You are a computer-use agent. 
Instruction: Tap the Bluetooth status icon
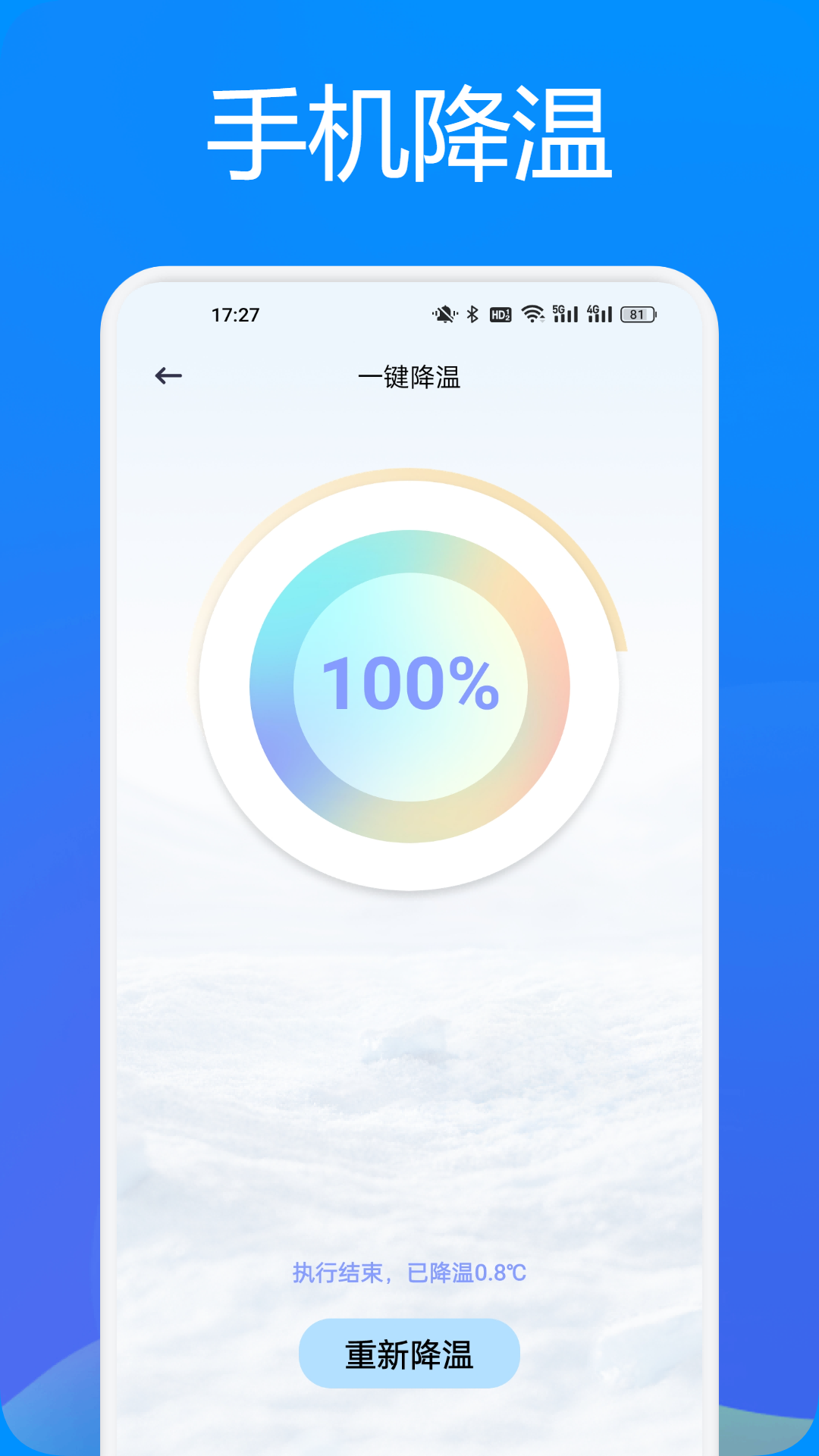coord(472,313)
